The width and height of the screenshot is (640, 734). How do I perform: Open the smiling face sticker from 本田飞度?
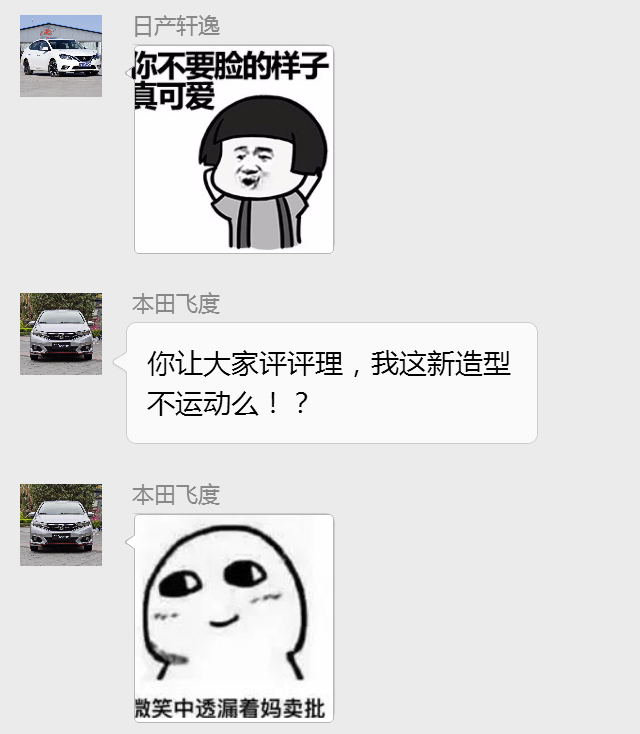click(234, 618)
